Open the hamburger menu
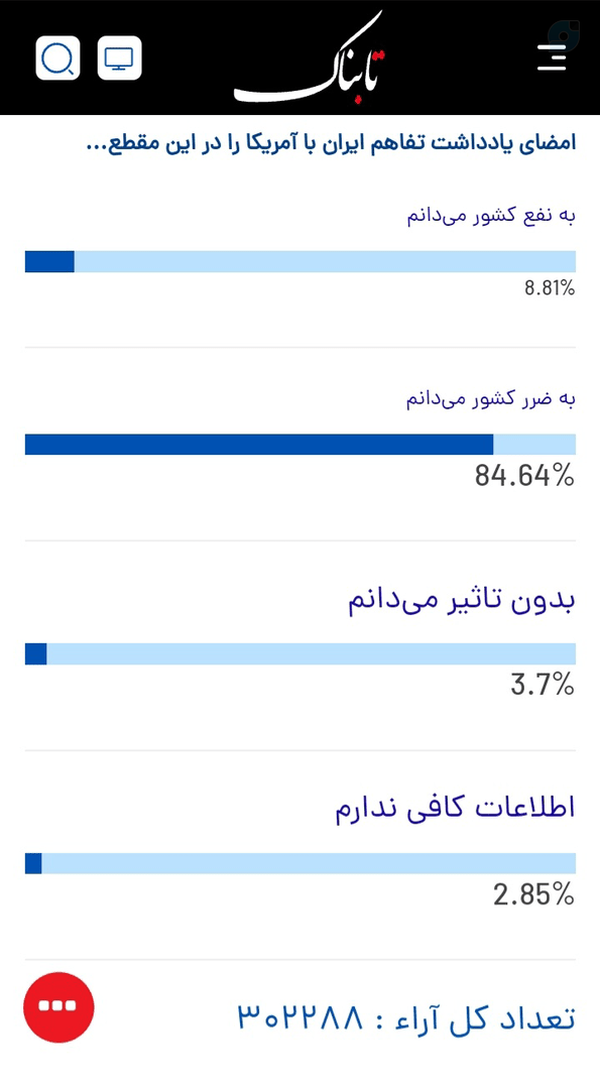Screen dimensions: 600x1089 [x=552, y=57]
